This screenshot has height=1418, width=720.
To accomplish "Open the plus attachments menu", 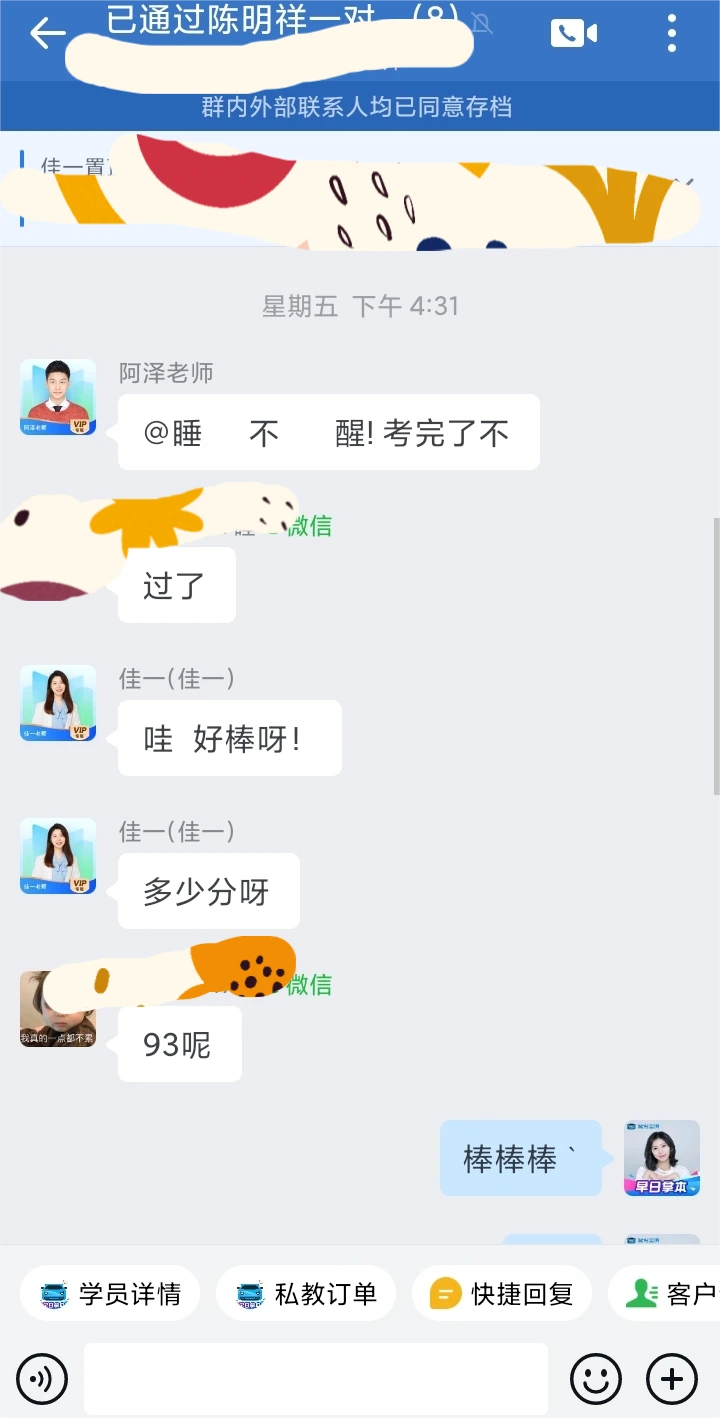I will click(672, 1380).
